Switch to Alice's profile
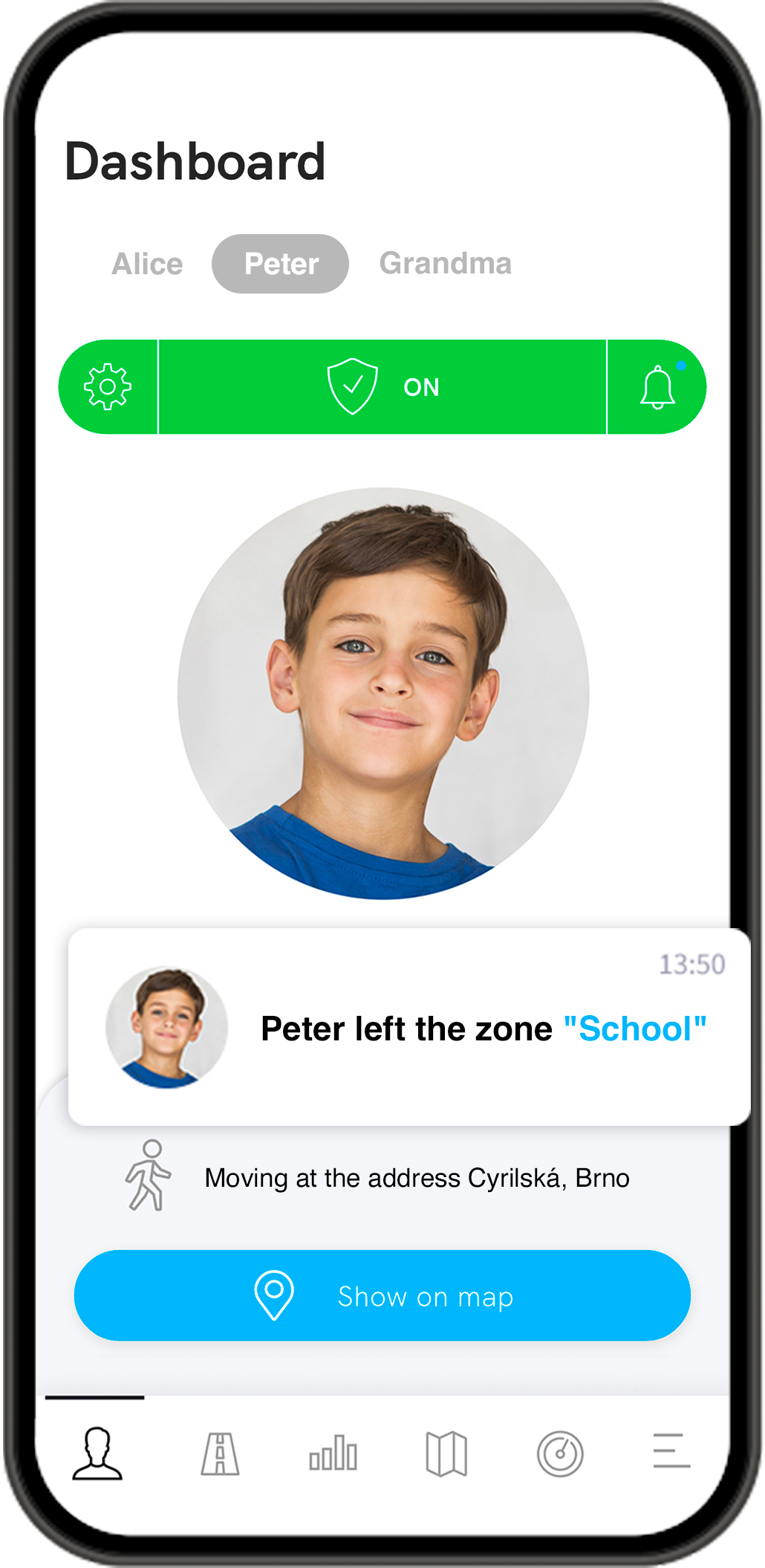The width and height of the screenshot is (765, 1568). coord(147,264)
